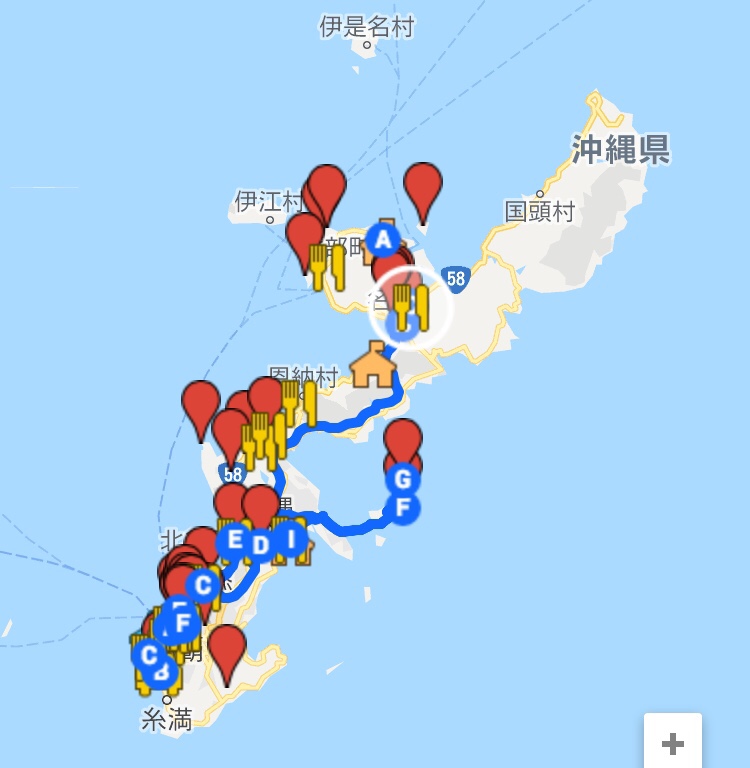Tap the orange house icon near Onna village

pos(373,366)
